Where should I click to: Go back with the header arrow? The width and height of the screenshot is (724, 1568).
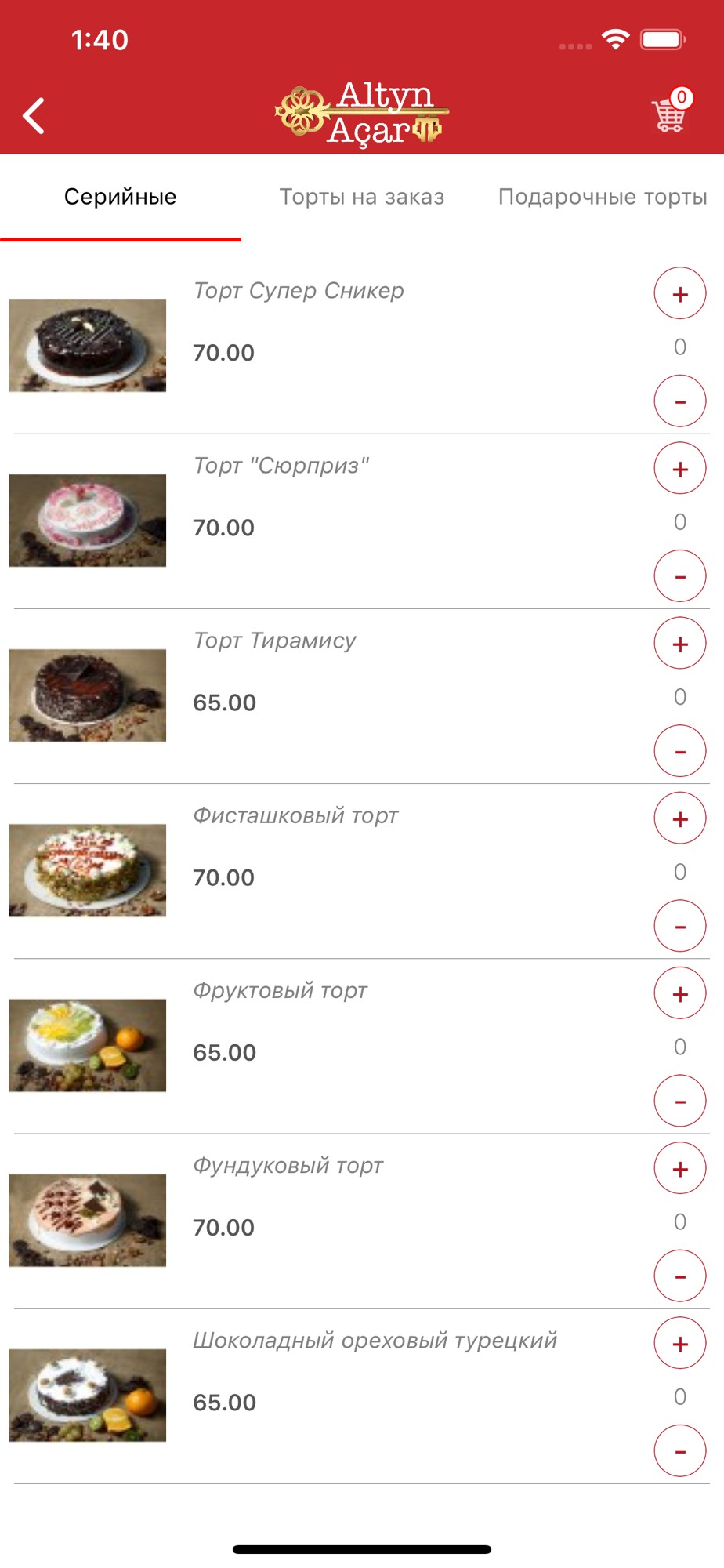pos(34,116)
